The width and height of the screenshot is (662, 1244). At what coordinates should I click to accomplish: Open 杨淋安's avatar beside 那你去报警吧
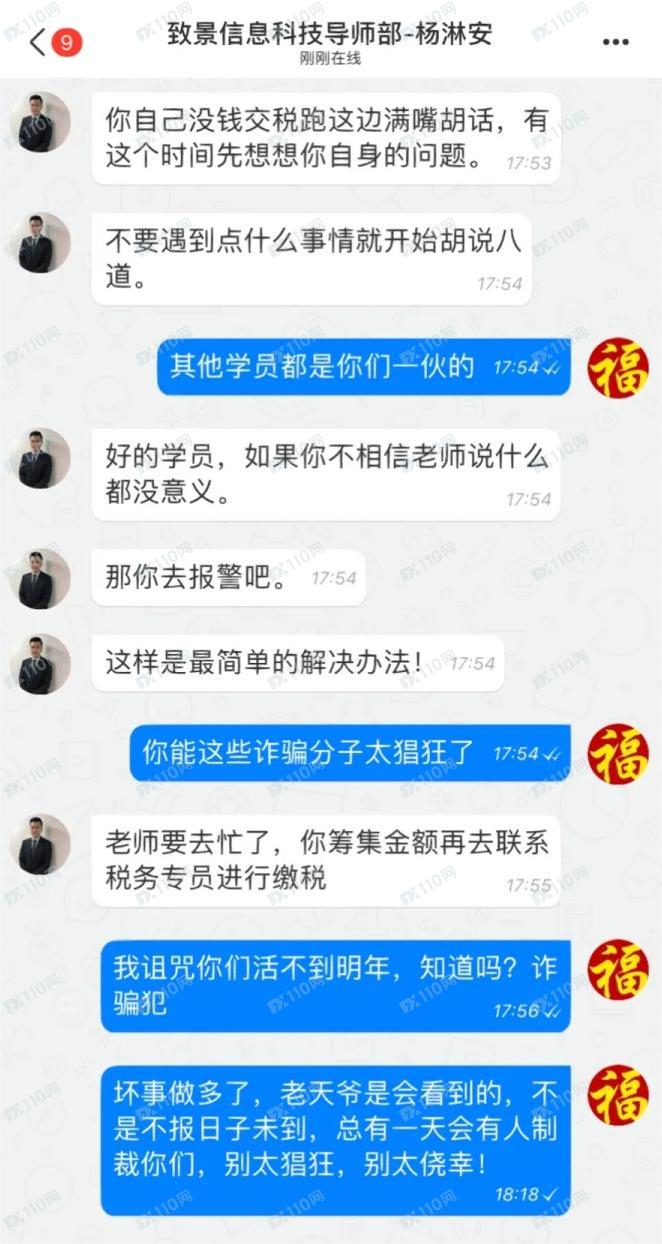(x=40, y=579)
